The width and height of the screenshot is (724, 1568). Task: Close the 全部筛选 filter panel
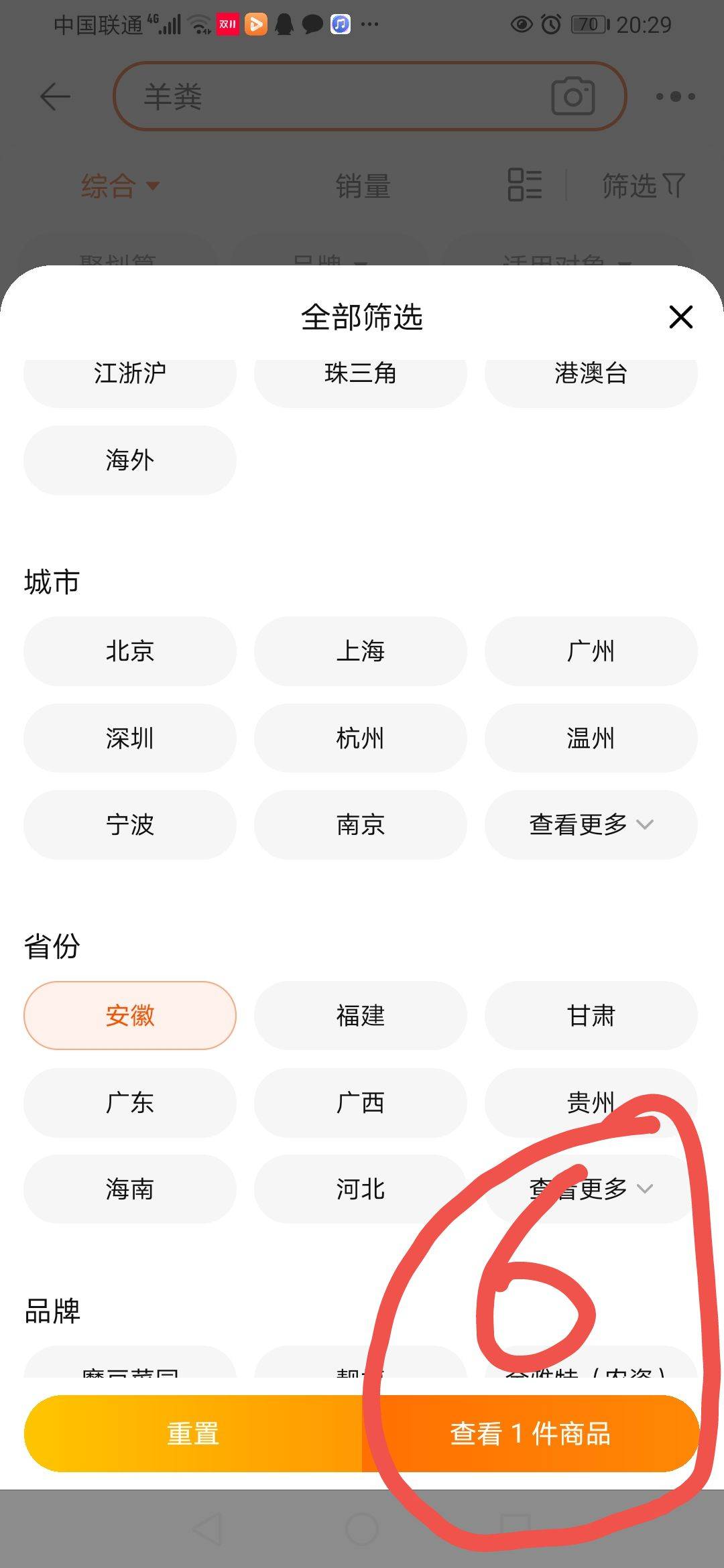pos(680,317)
